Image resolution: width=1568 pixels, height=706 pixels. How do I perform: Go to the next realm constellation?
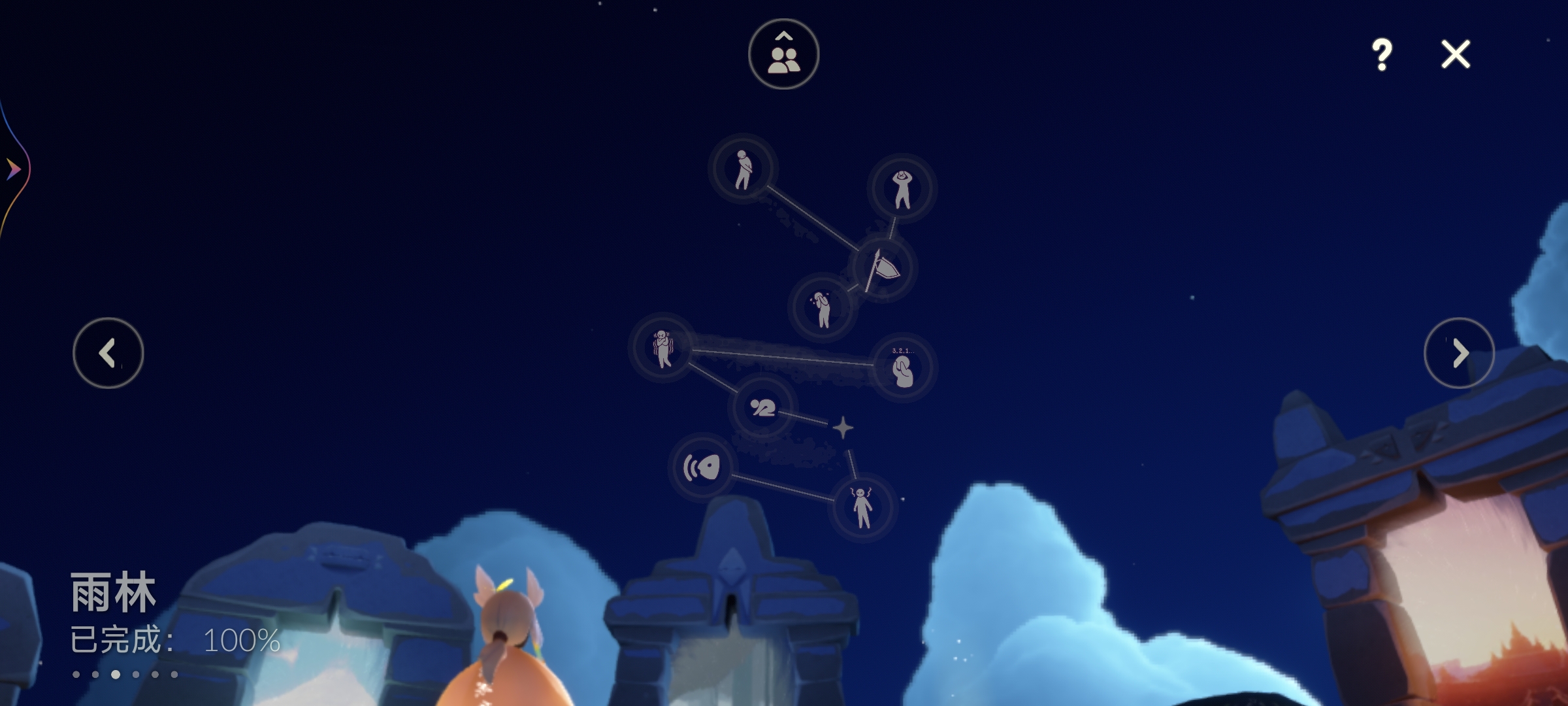pos(1459,353)
